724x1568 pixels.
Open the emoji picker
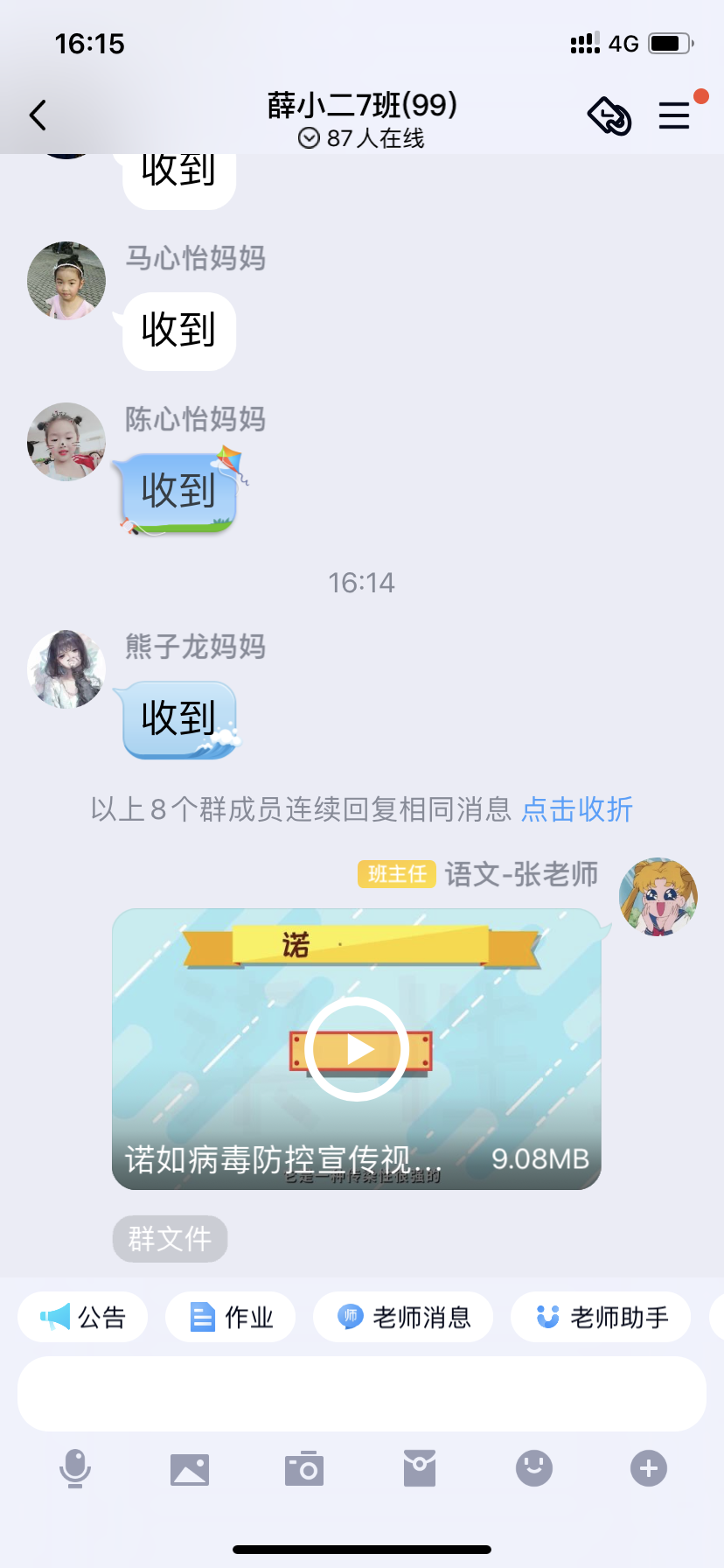tap(534, 1468)
